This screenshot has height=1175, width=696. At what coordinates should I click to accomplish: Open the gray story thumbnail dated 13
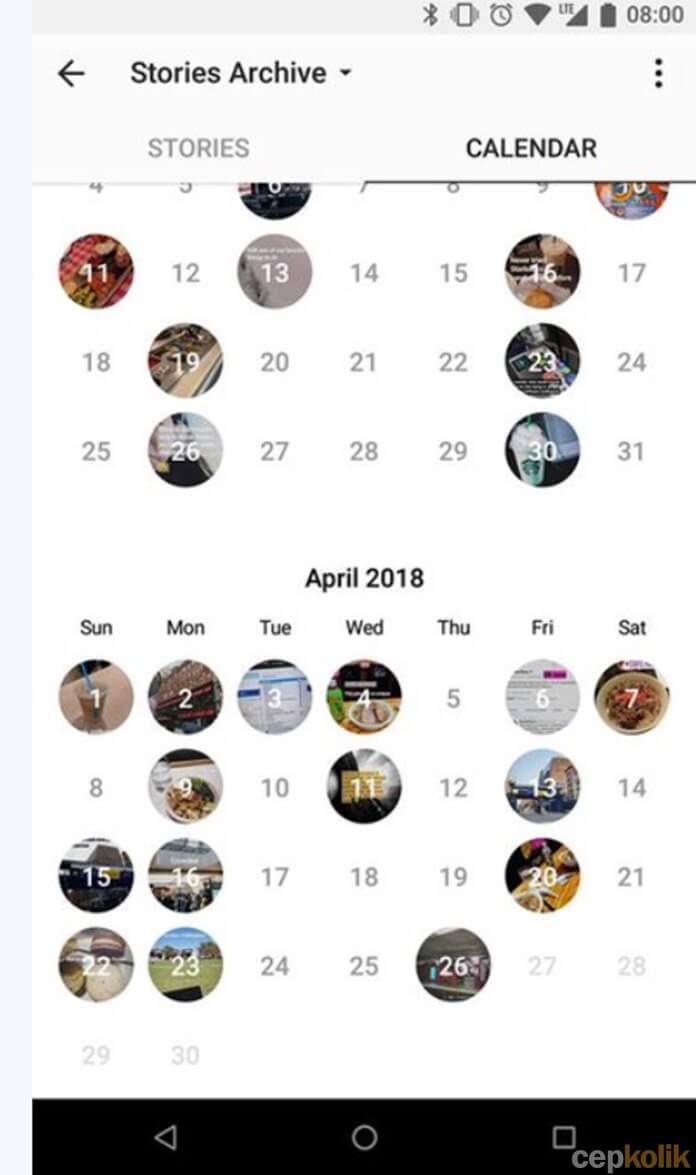point(275,271)
